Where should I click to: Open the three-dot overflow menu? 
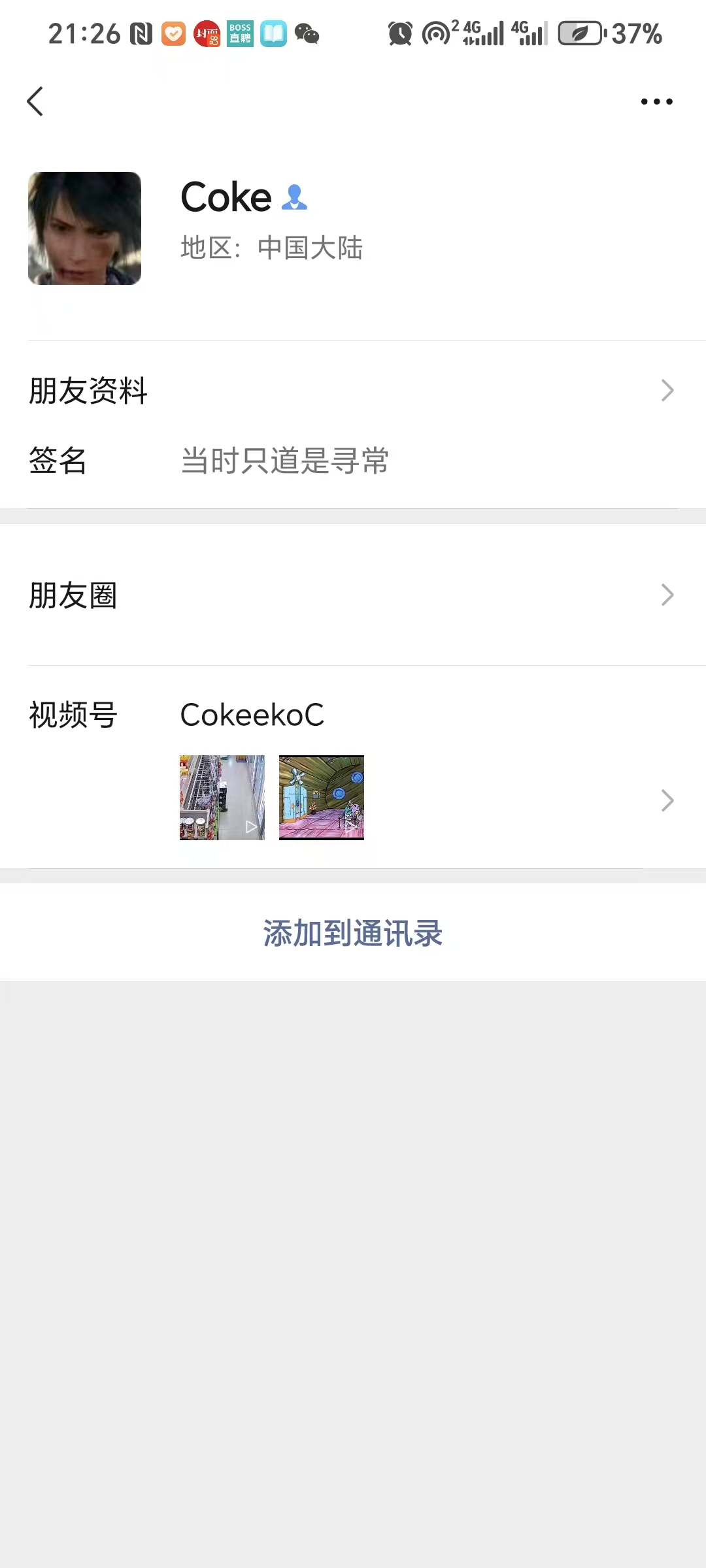tap(656, 101)
